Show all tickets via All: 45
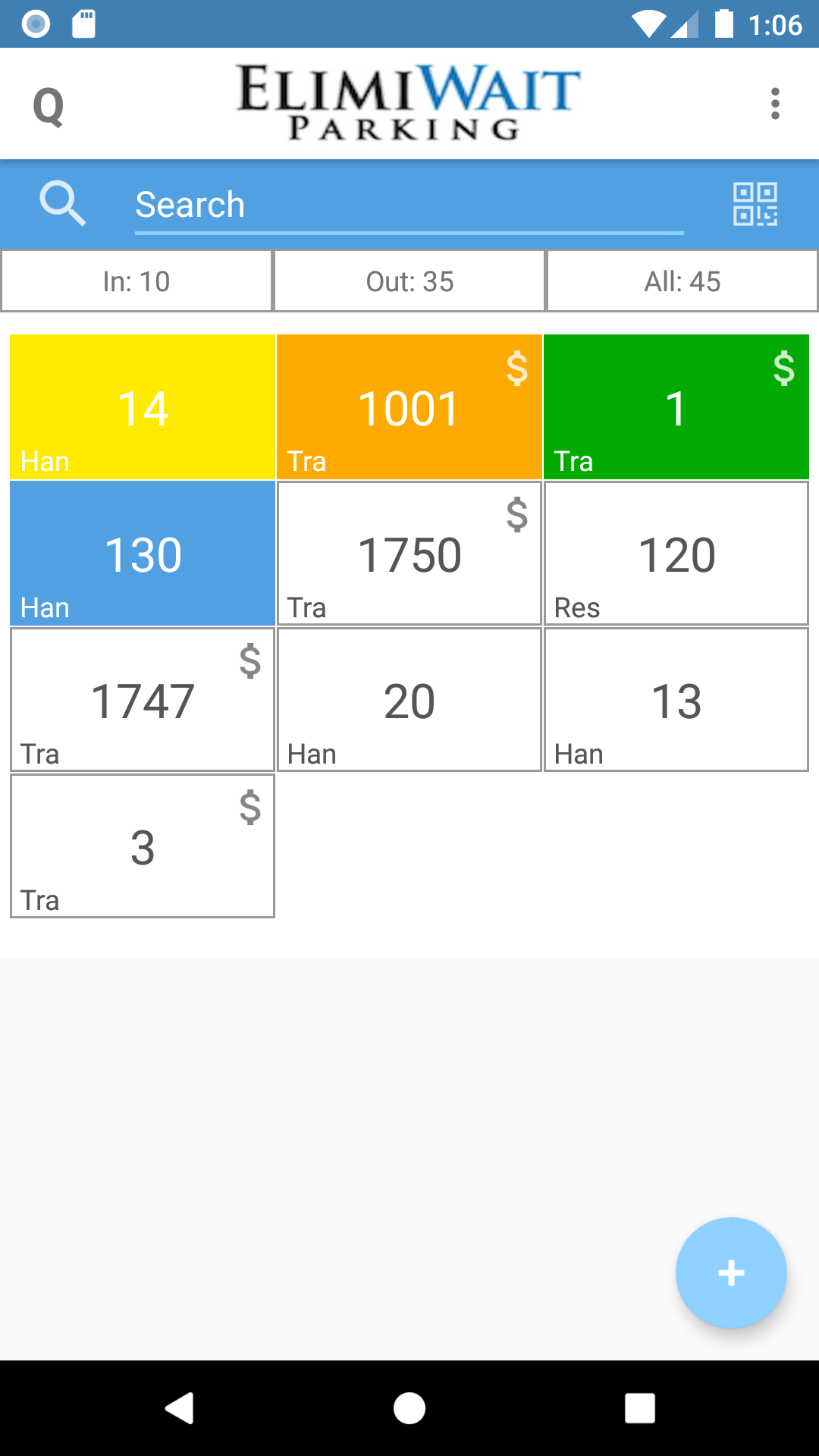This screenshot has height=1456, width=819. 681,281
